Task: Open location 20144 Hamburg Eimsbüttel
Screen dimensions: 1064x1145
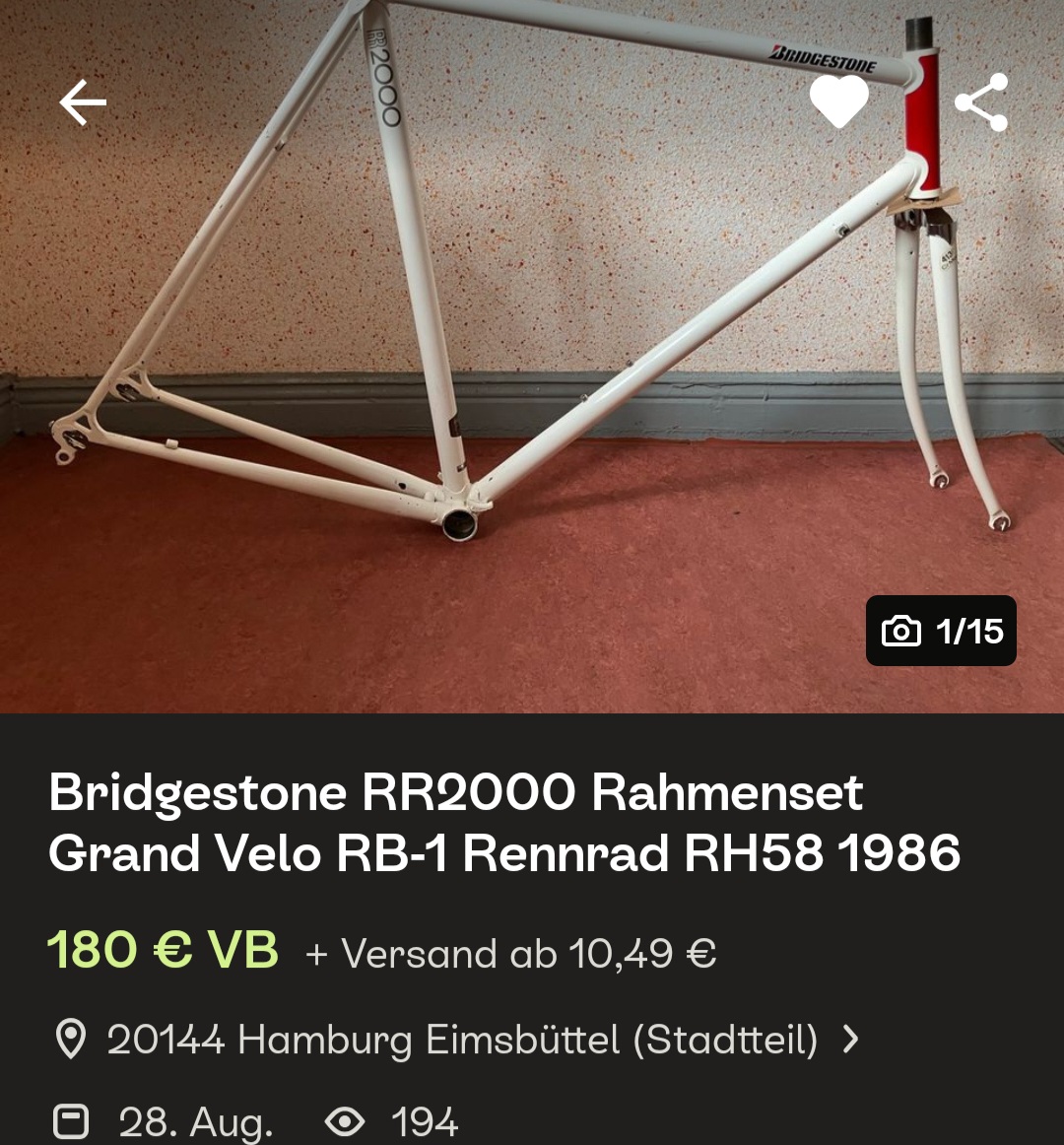Action: coord(461,1040)
